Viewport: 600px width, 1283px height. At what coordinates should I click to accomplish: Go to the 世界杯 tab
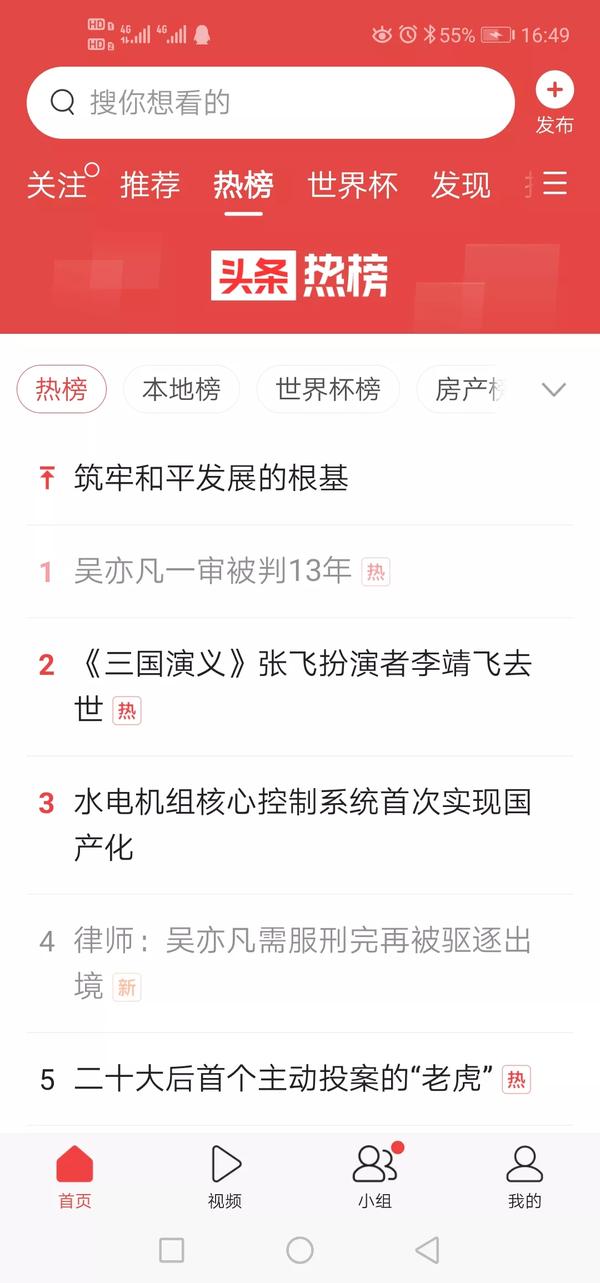(352, 185)
